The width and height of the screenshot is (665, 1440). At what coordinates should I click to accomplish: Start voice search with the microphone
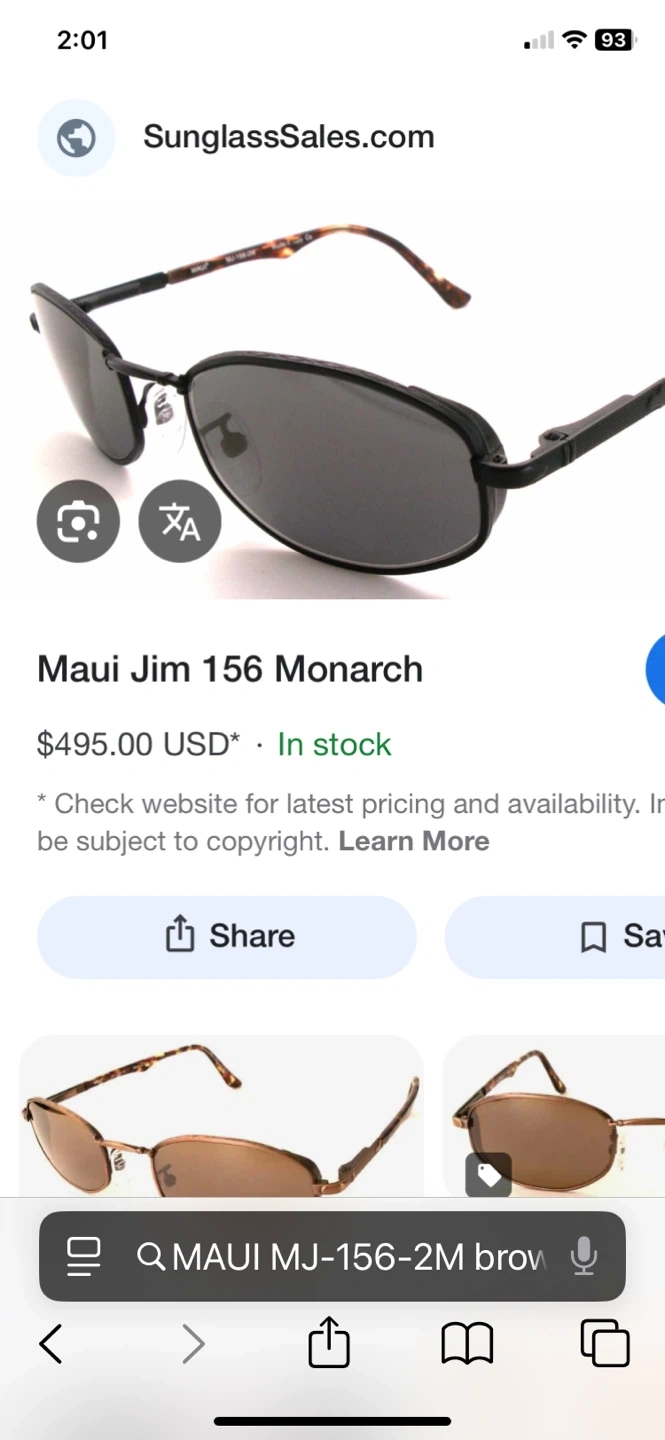tap(584, 1256)
